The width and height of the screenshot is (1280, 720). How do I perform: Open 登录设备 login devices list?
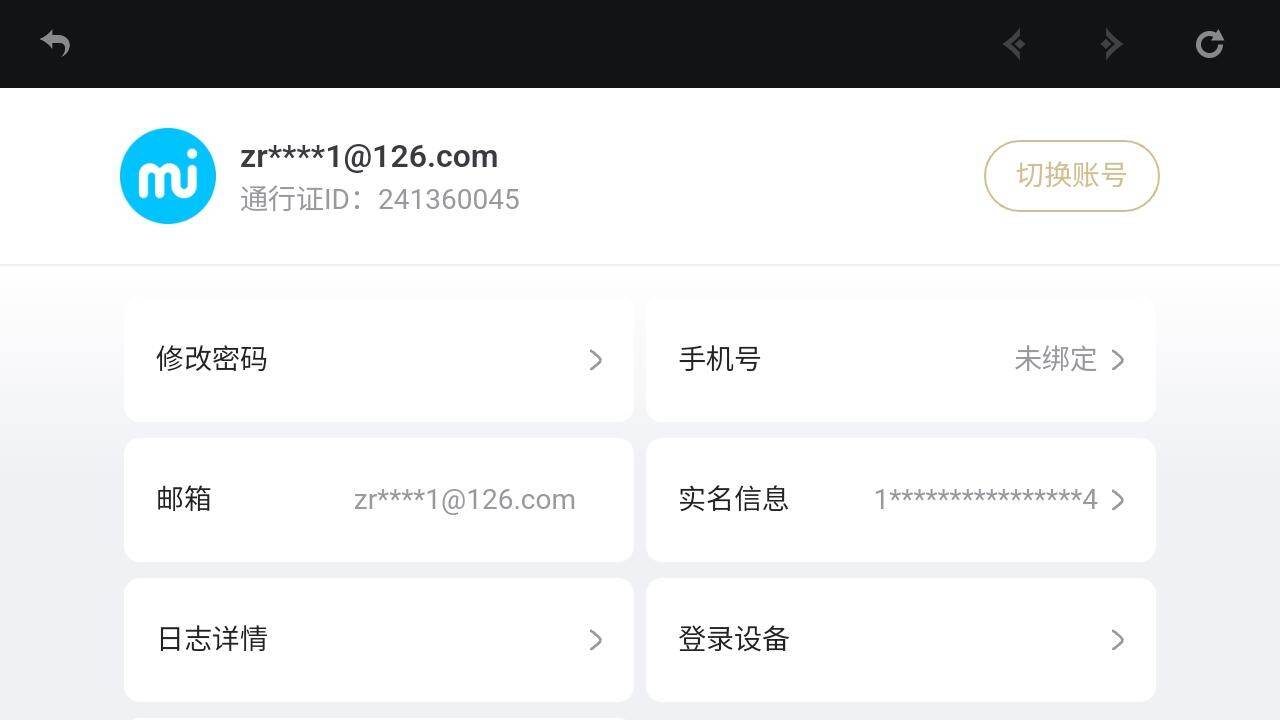900,640
